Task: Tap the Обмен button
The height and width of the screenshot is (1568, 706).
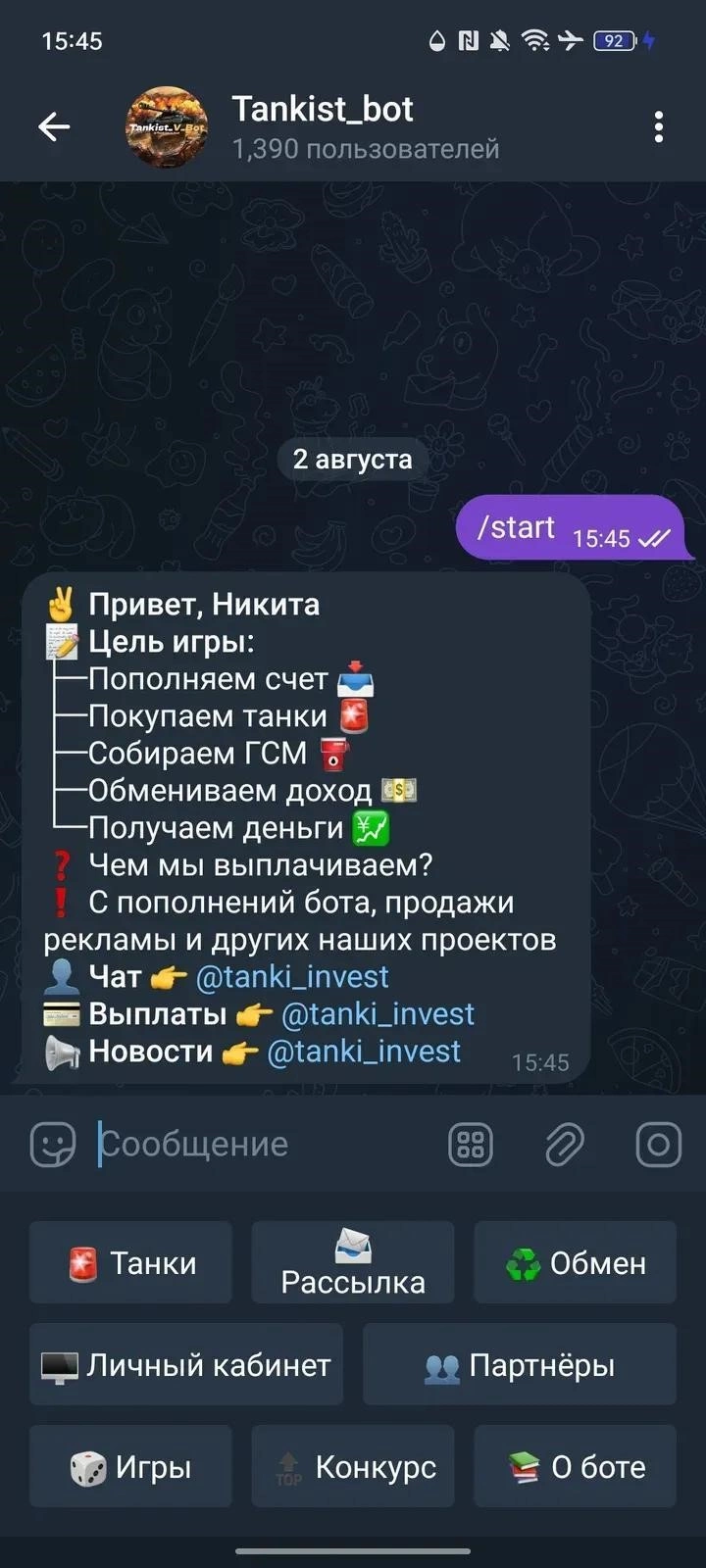Action: [576, 1262]
